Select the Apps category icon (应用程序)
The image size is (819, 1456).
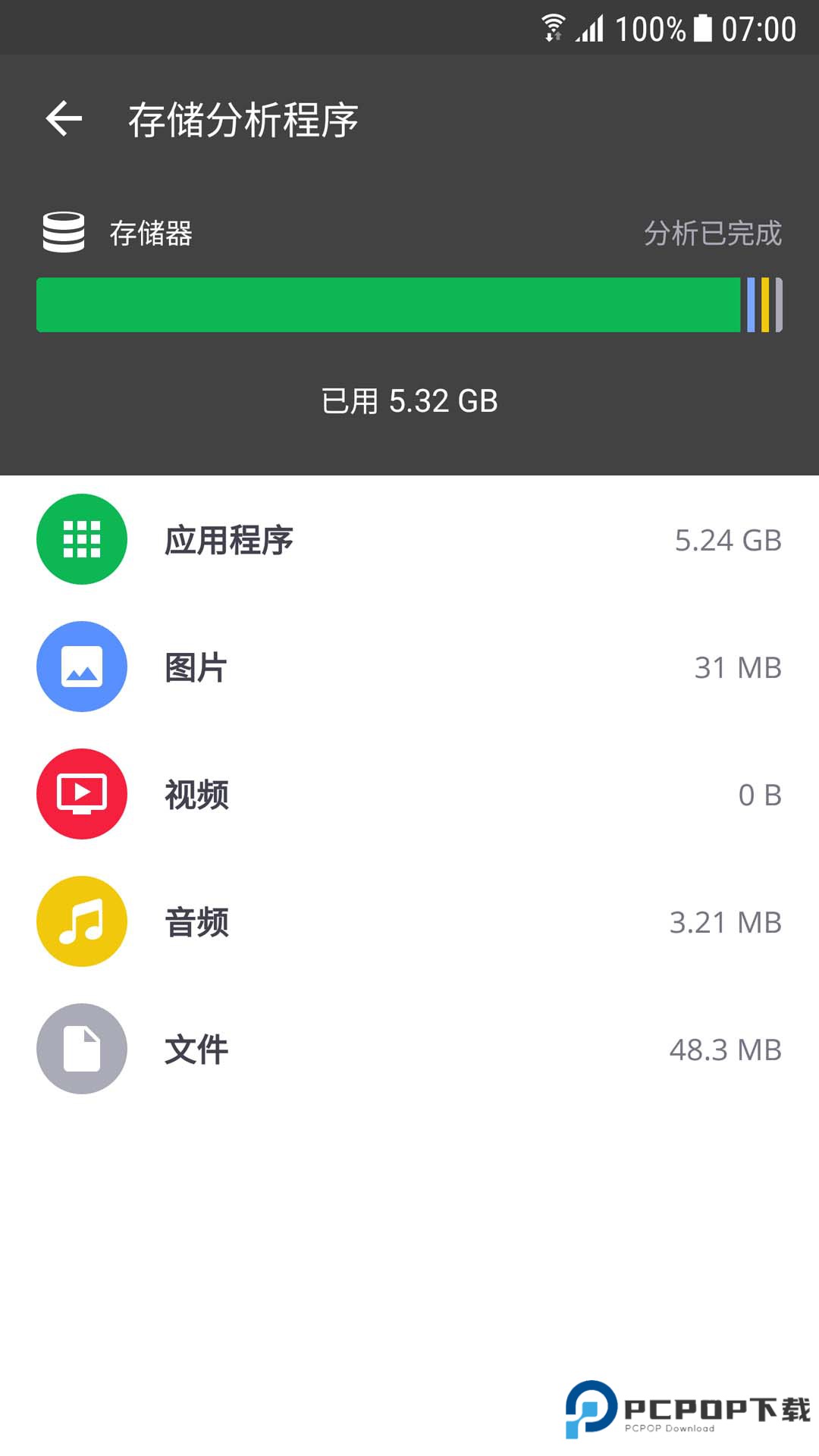(x=81, y=540)
